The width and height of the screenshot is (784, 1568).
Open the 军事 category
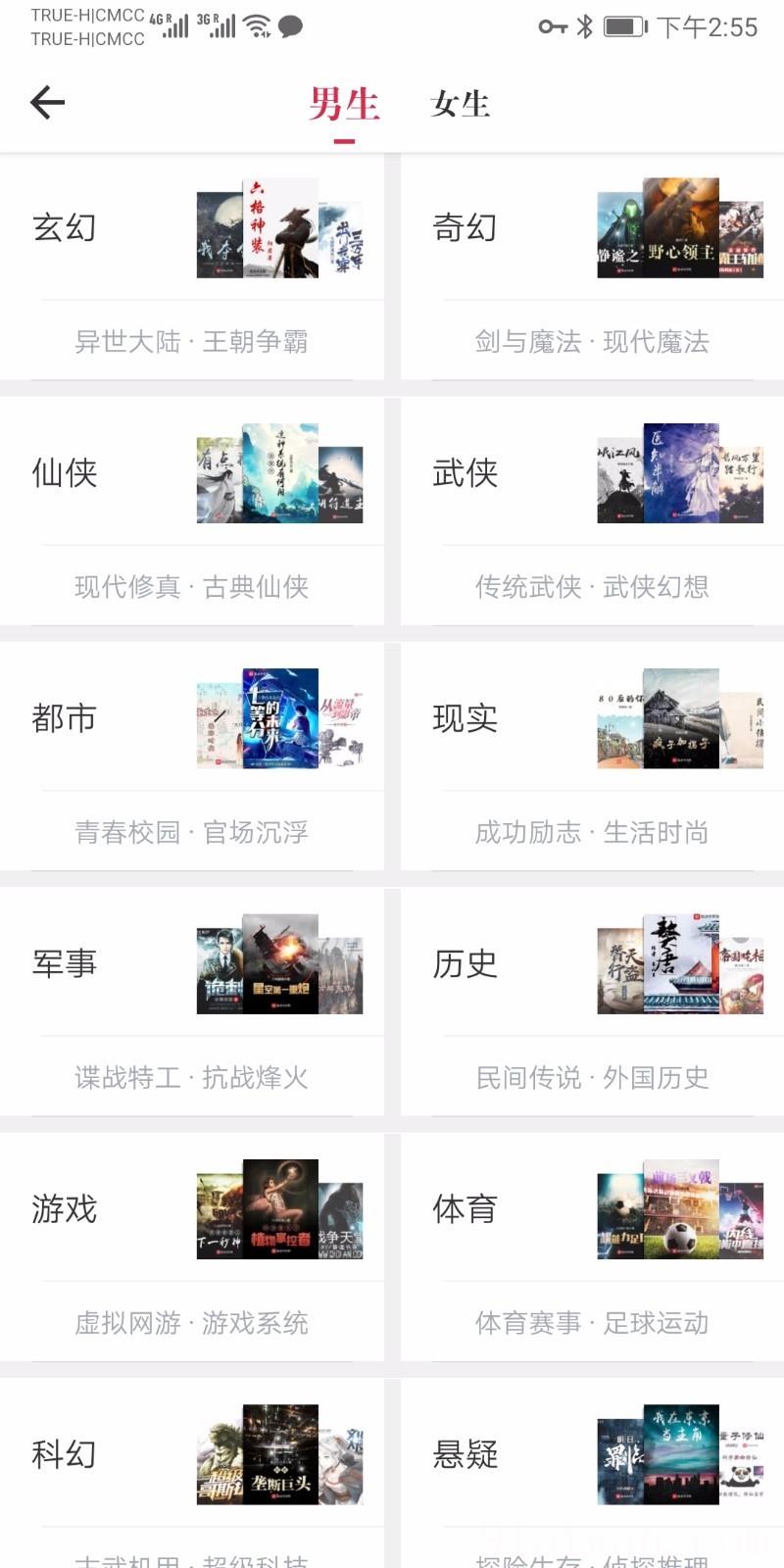tap(63, 964)
